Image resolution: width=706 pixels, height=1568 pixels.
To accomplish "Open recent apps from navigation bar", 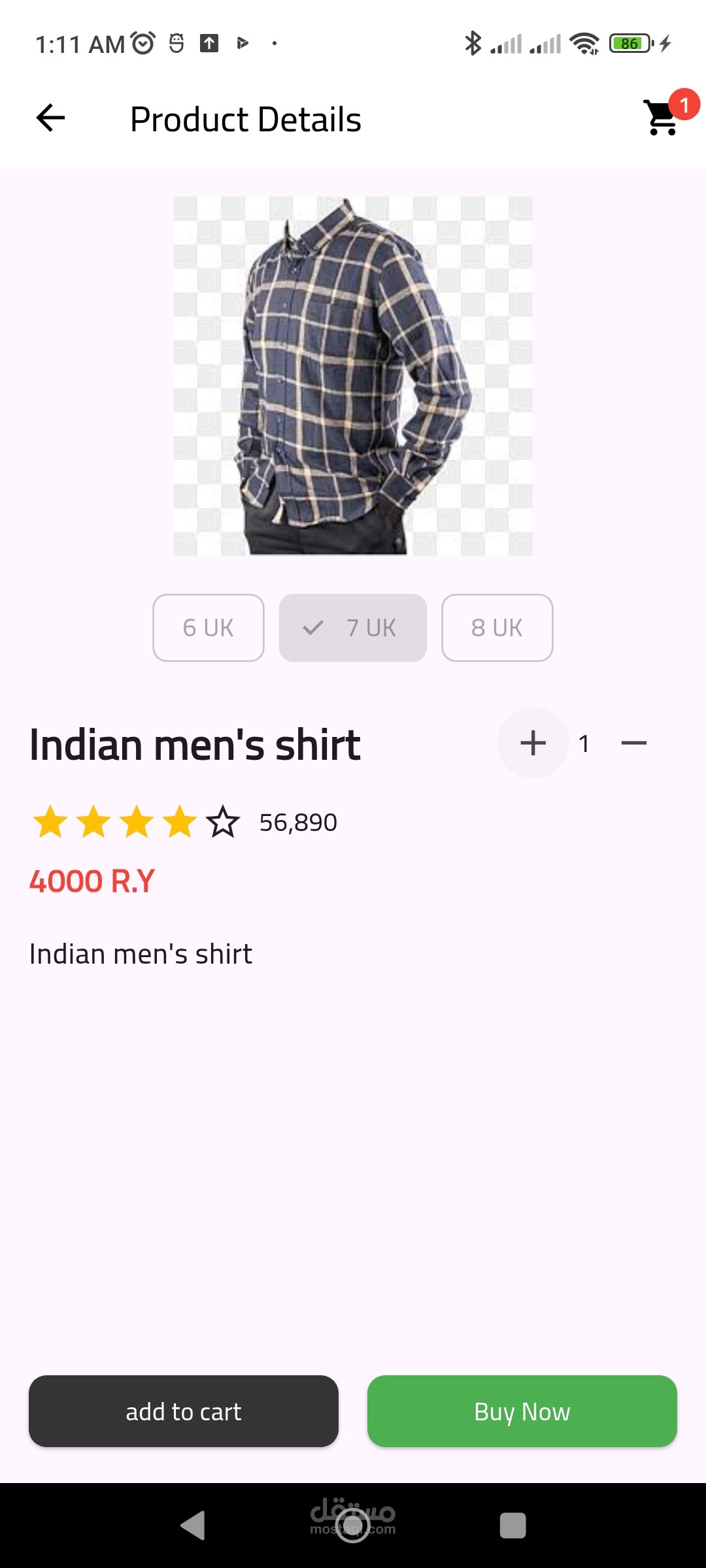I will pyautogui.click(x=513, y=1526).
